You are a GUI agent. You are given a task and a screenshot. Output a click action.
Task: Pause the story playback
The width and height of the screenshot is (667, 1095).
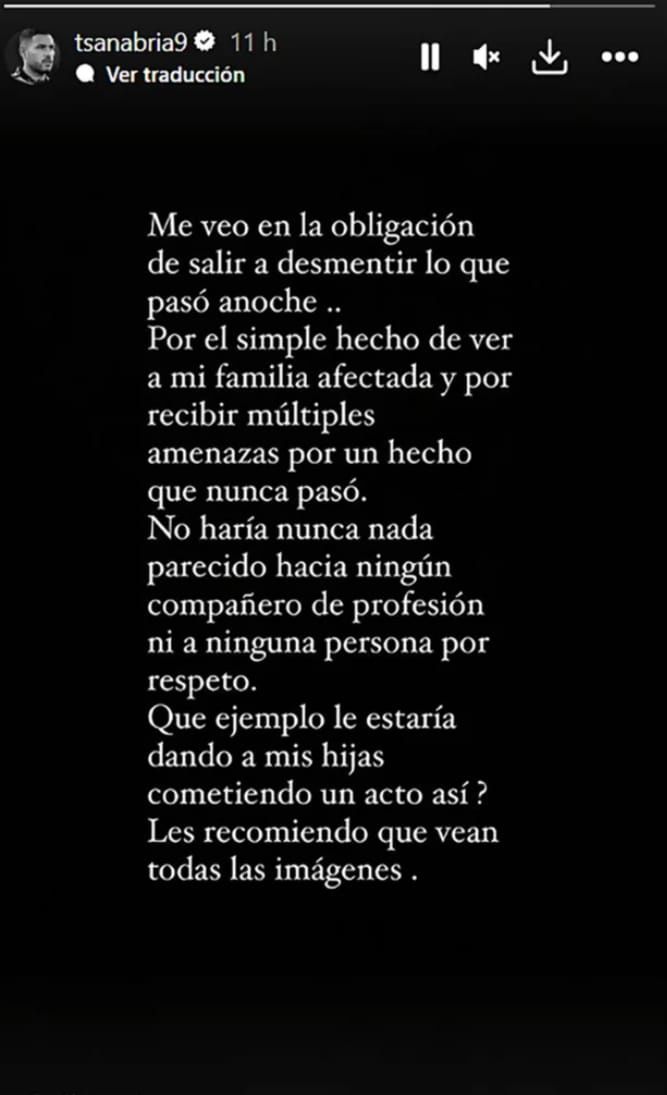click(430, 58)
